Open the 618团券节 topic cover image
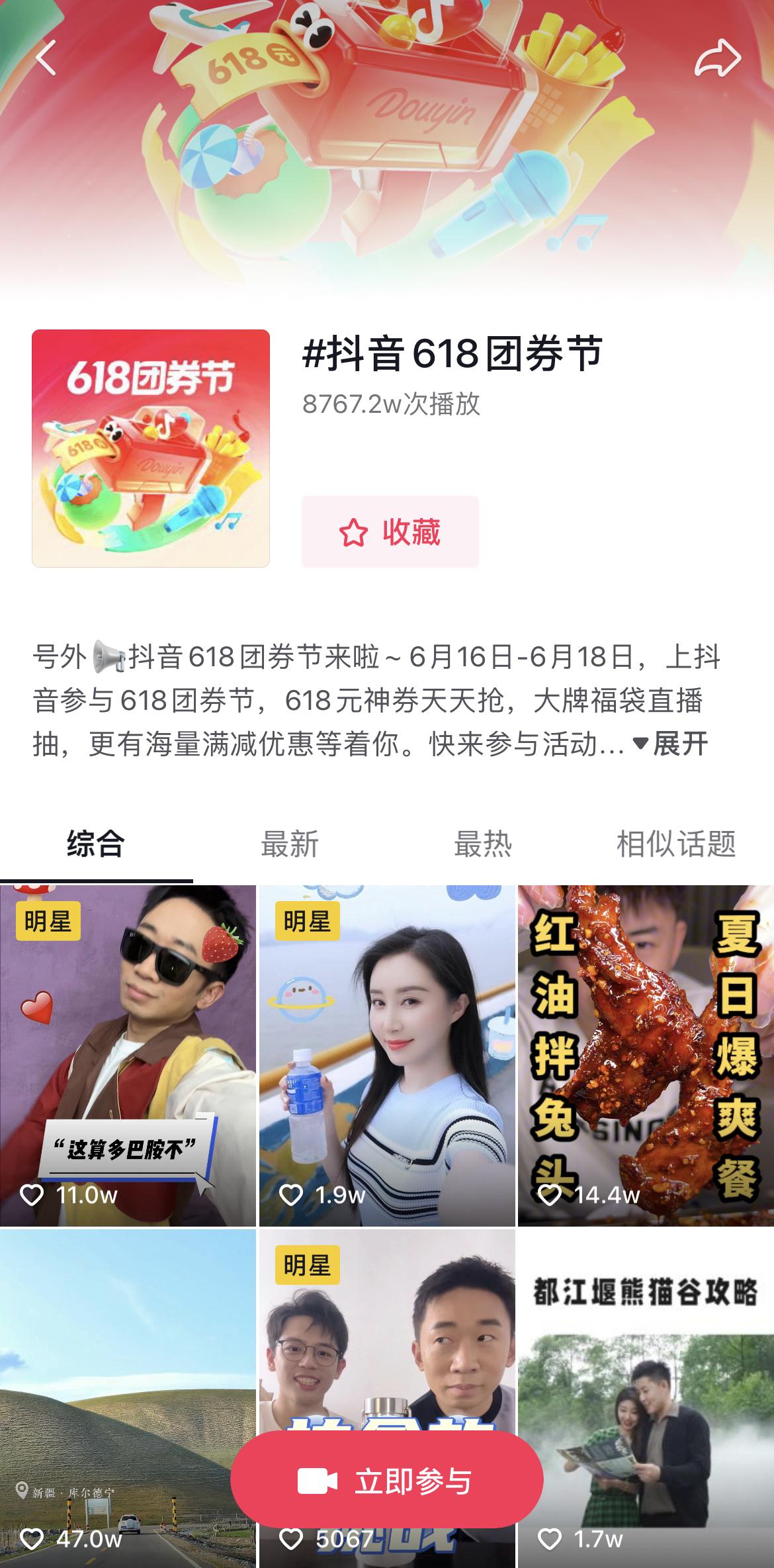Screen dimensions: 774x1568 151,449
